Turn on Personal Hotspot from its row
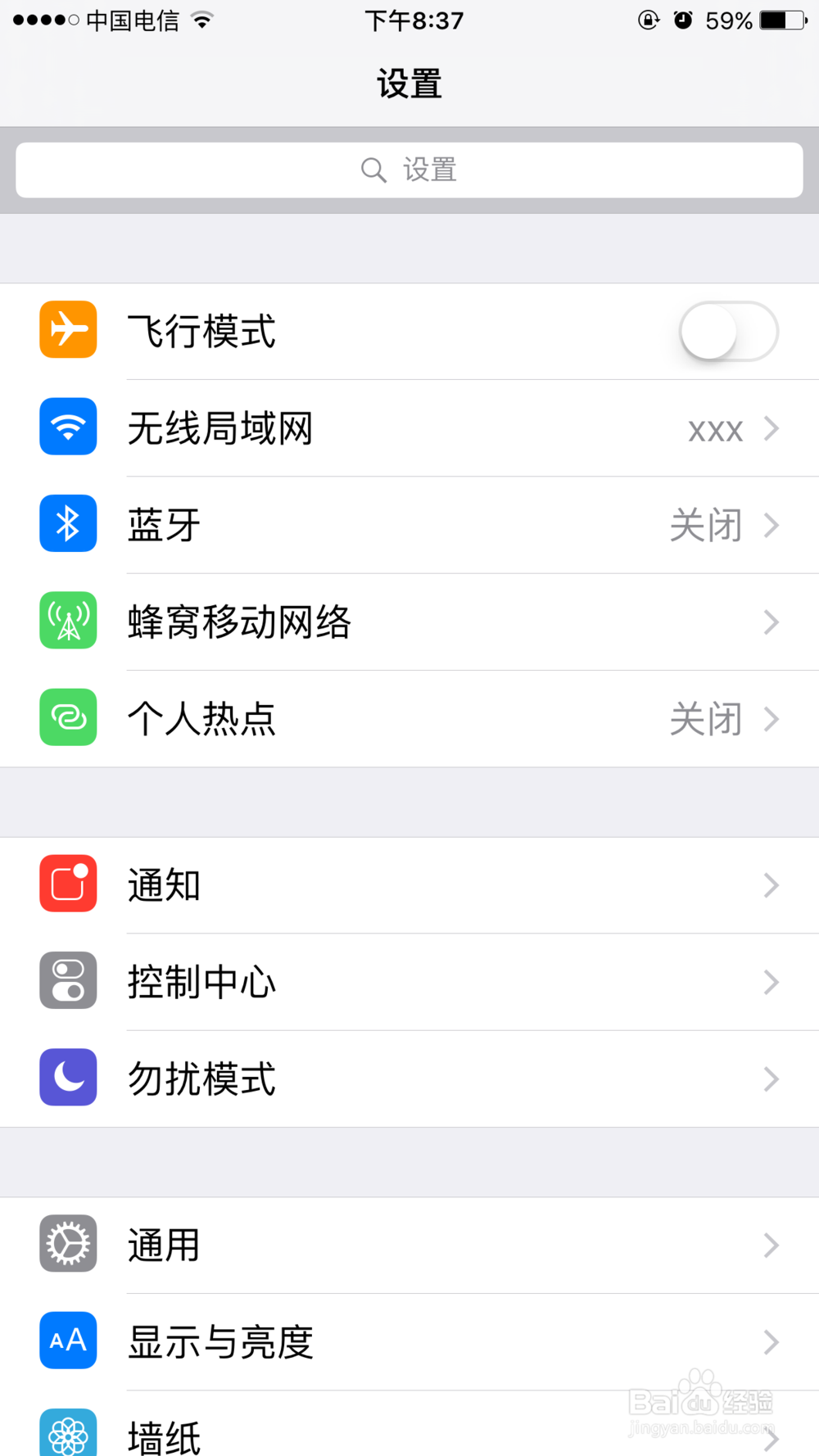 (409, 718)
